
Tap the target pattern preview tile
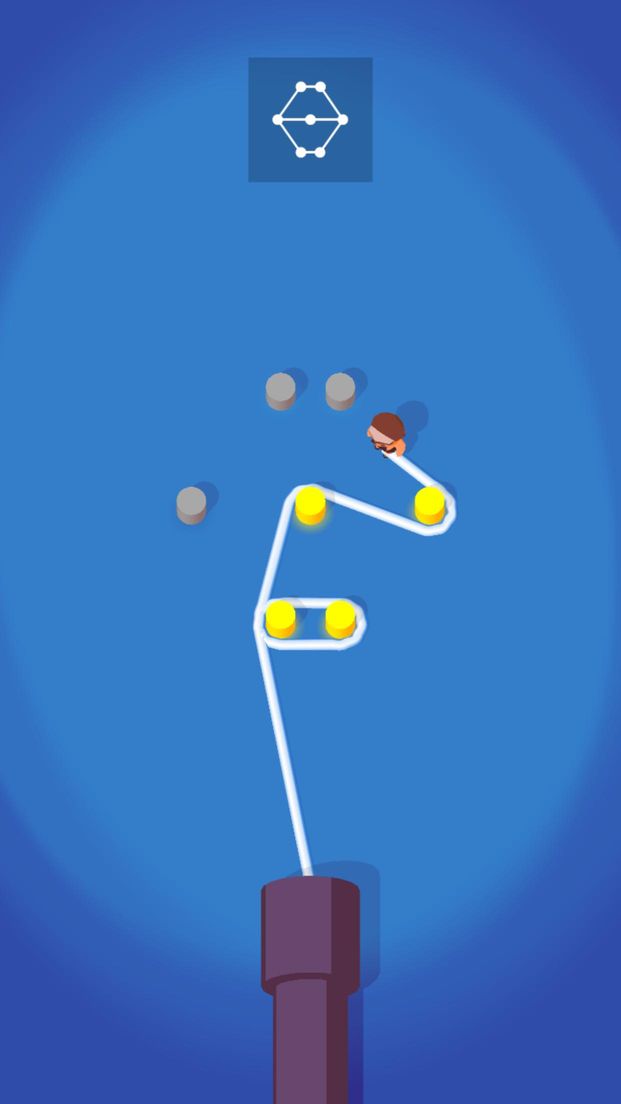310,120
